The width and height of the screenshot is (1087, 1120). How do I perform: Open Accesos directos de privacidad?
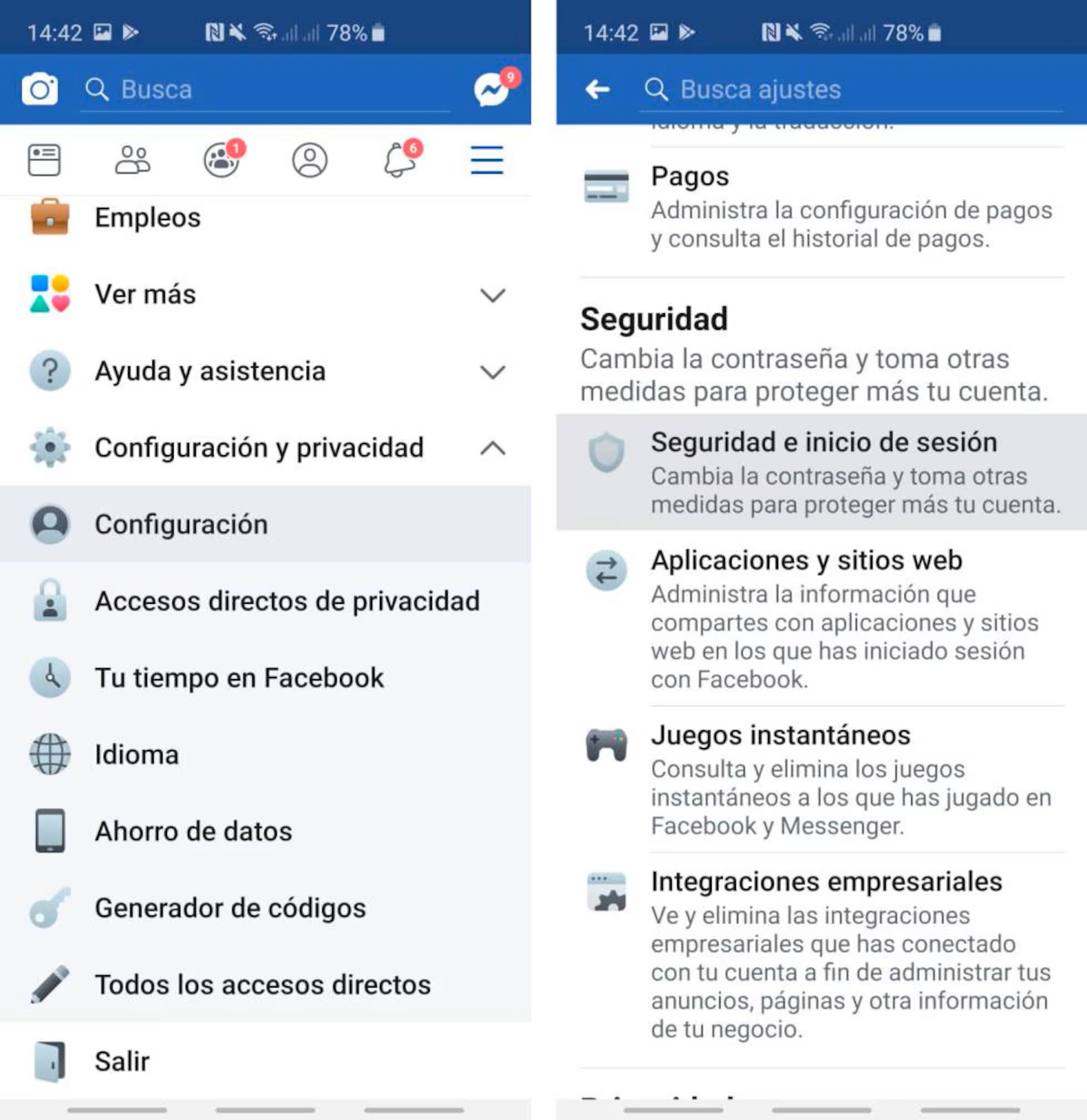point(287,601)
